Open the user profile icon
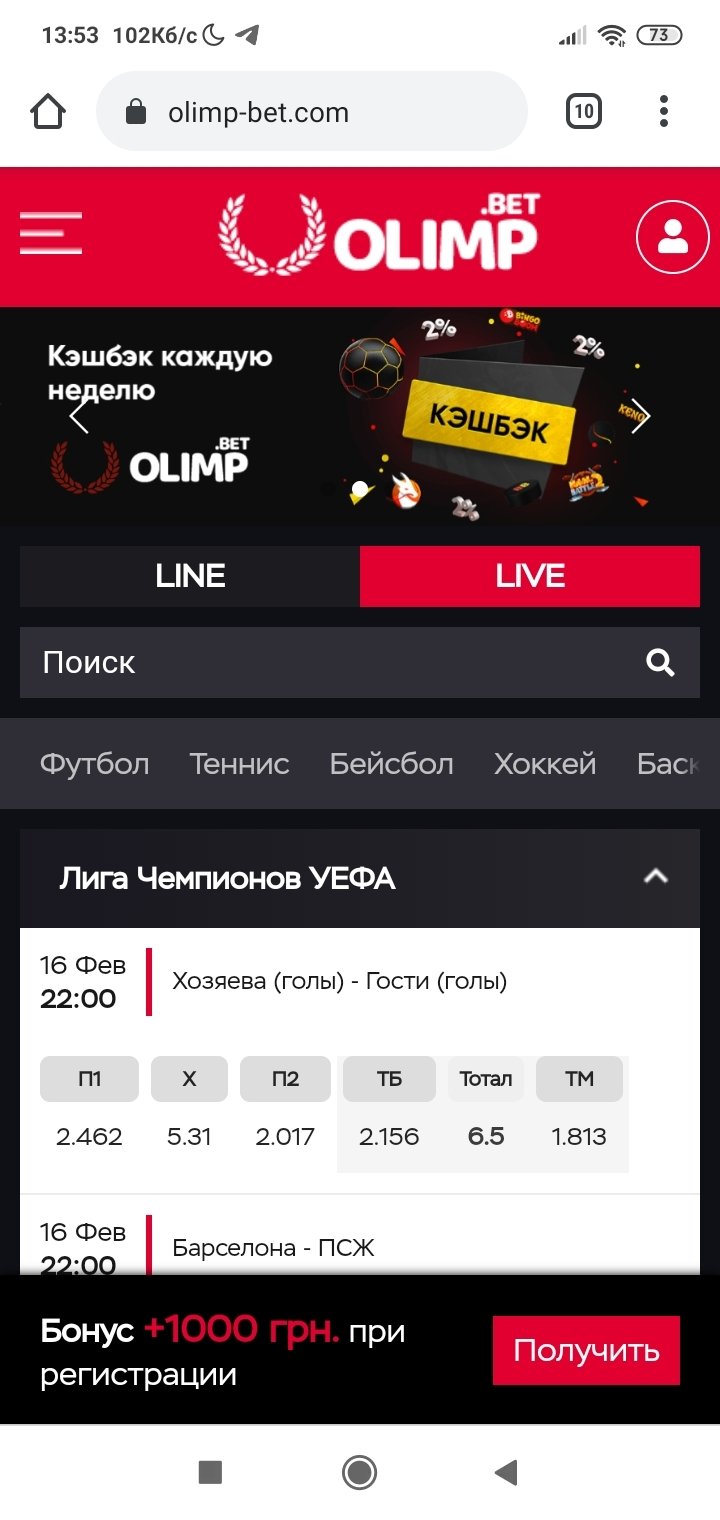The height and width of the screenshot is (1520, 720). click(x=672, y=238)
